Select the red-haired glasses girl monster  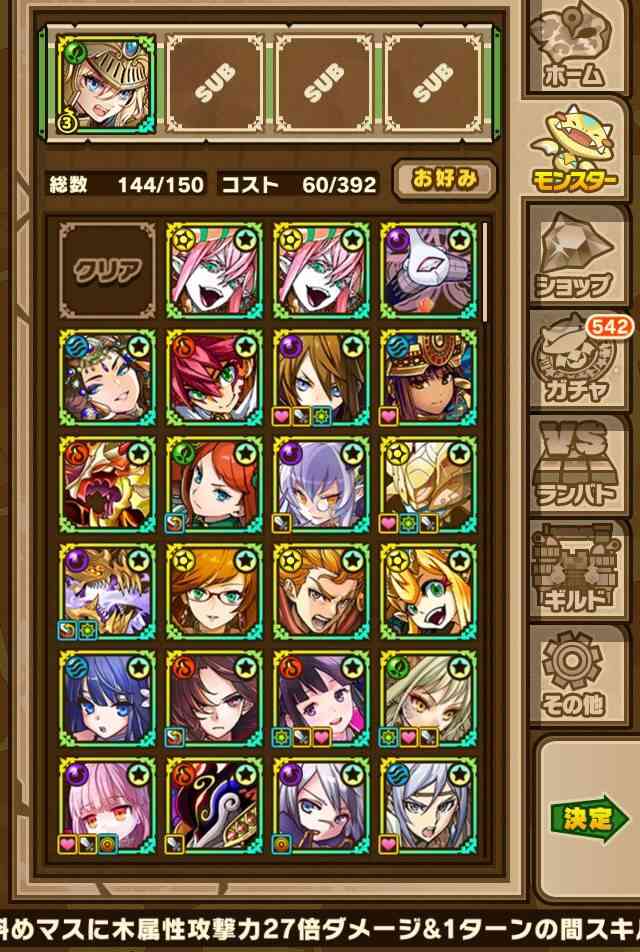pyautogui.click(x=214, y=592)
